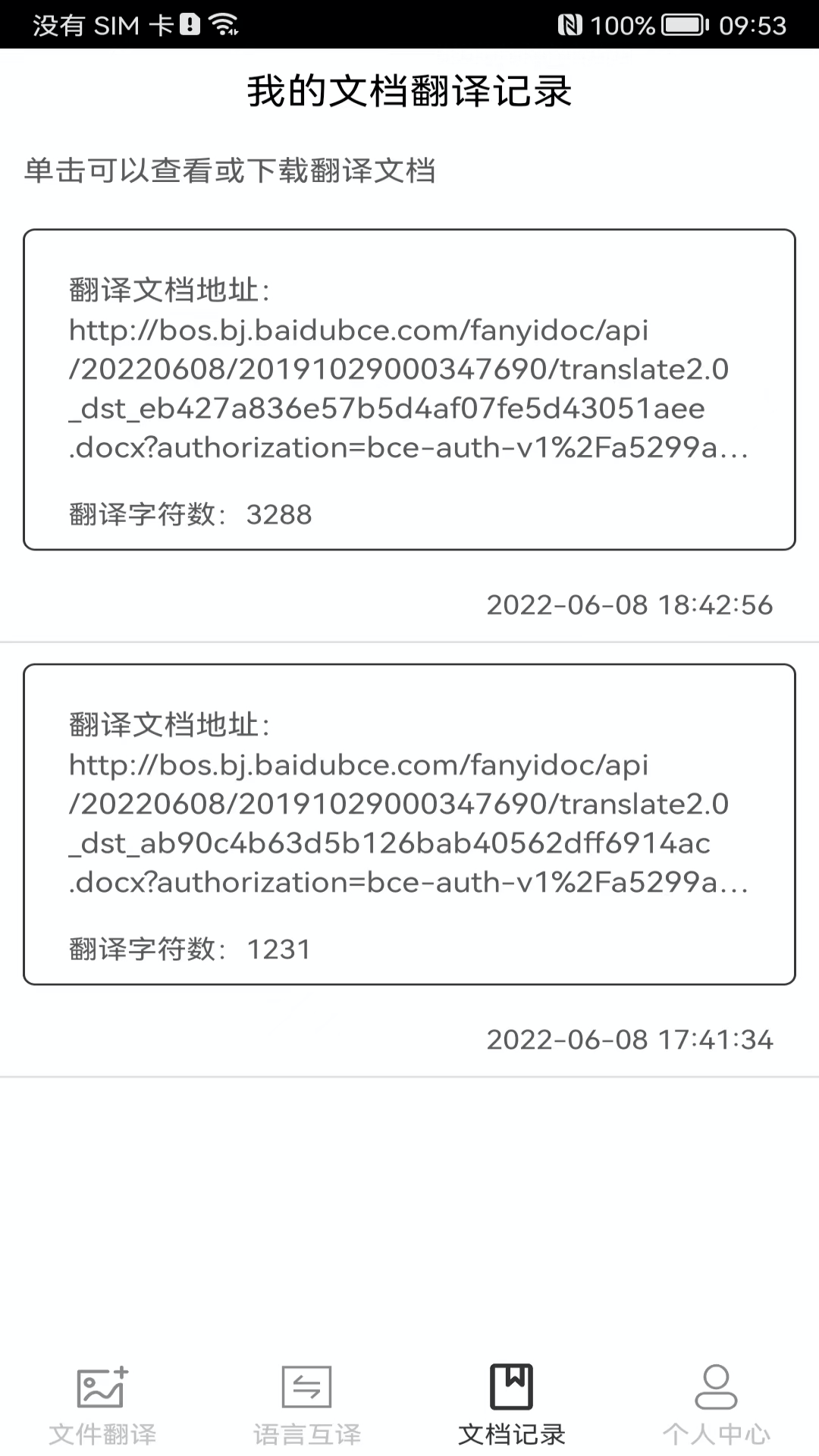819x1456 pixels.
Task: Open the 个人中心 tab
Action: (716, 1408)
